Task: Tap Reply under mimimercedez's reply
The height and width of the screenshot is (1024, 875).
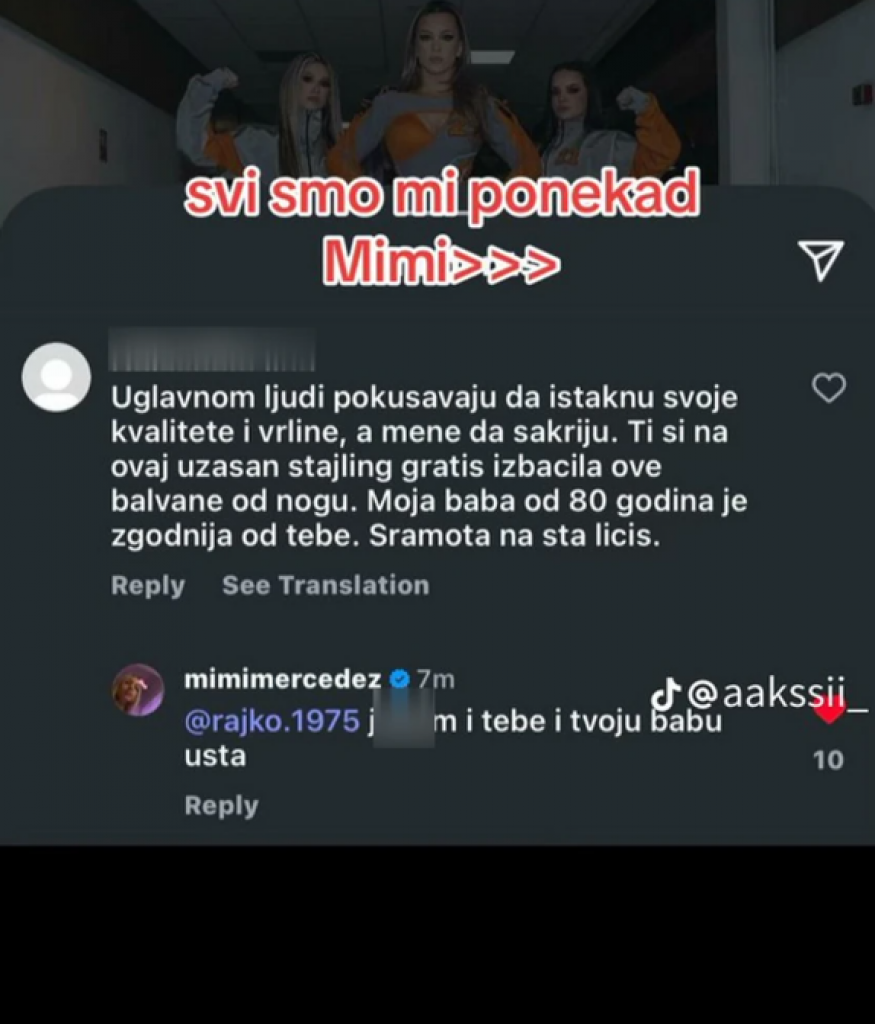Action: point(220,804)
